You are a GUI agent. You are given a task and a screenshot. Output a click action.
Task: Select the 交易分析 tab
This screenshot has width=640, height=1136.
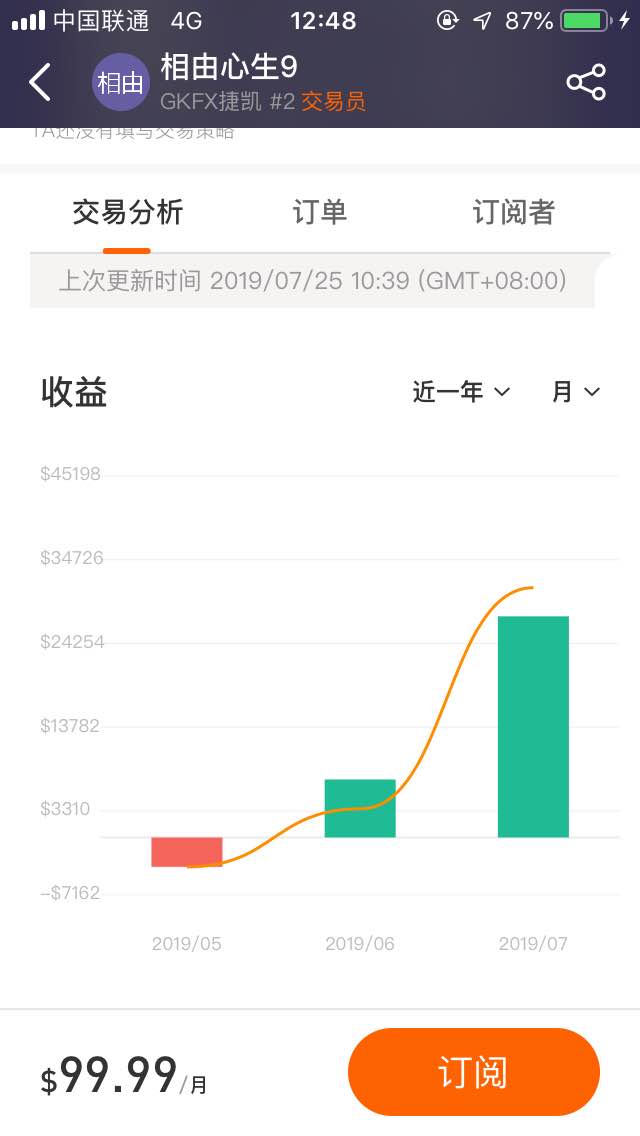(x=128, y=212)
